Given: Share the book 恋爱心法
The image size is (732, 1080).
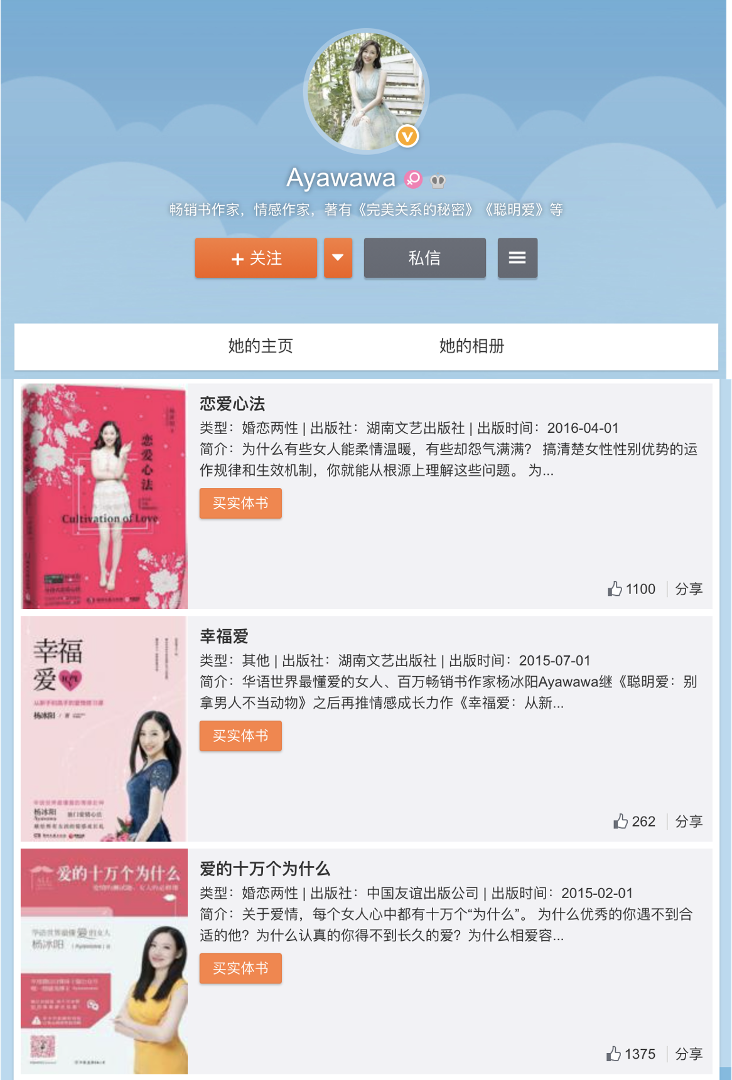Looking at the screenshot, I should [x=689, y=589].
